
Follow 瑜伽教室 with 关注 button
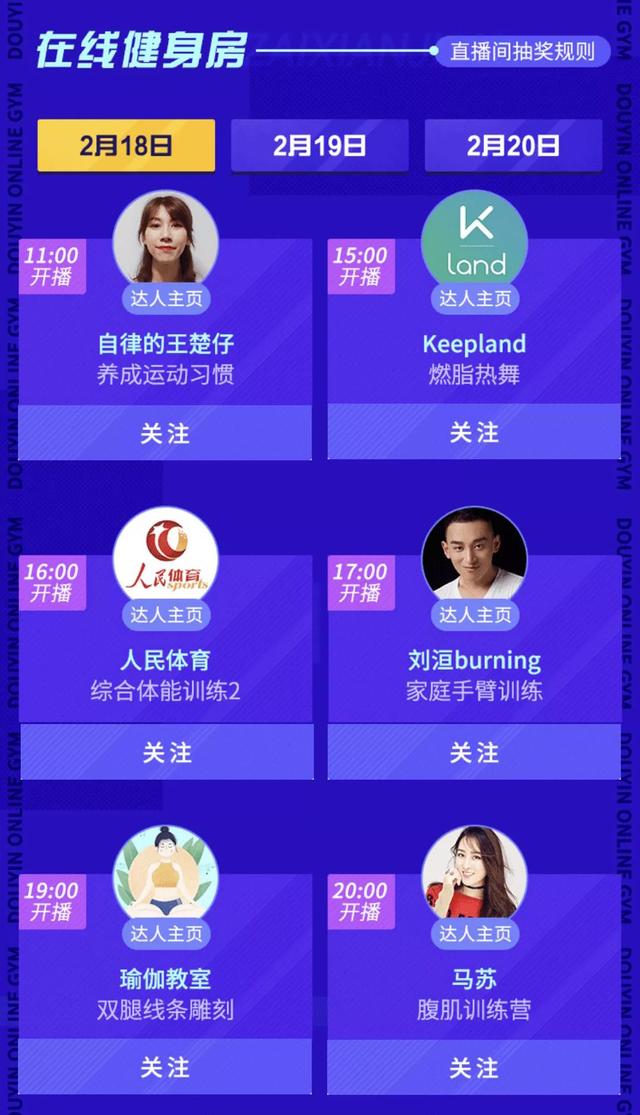(x=165, y=1068)
